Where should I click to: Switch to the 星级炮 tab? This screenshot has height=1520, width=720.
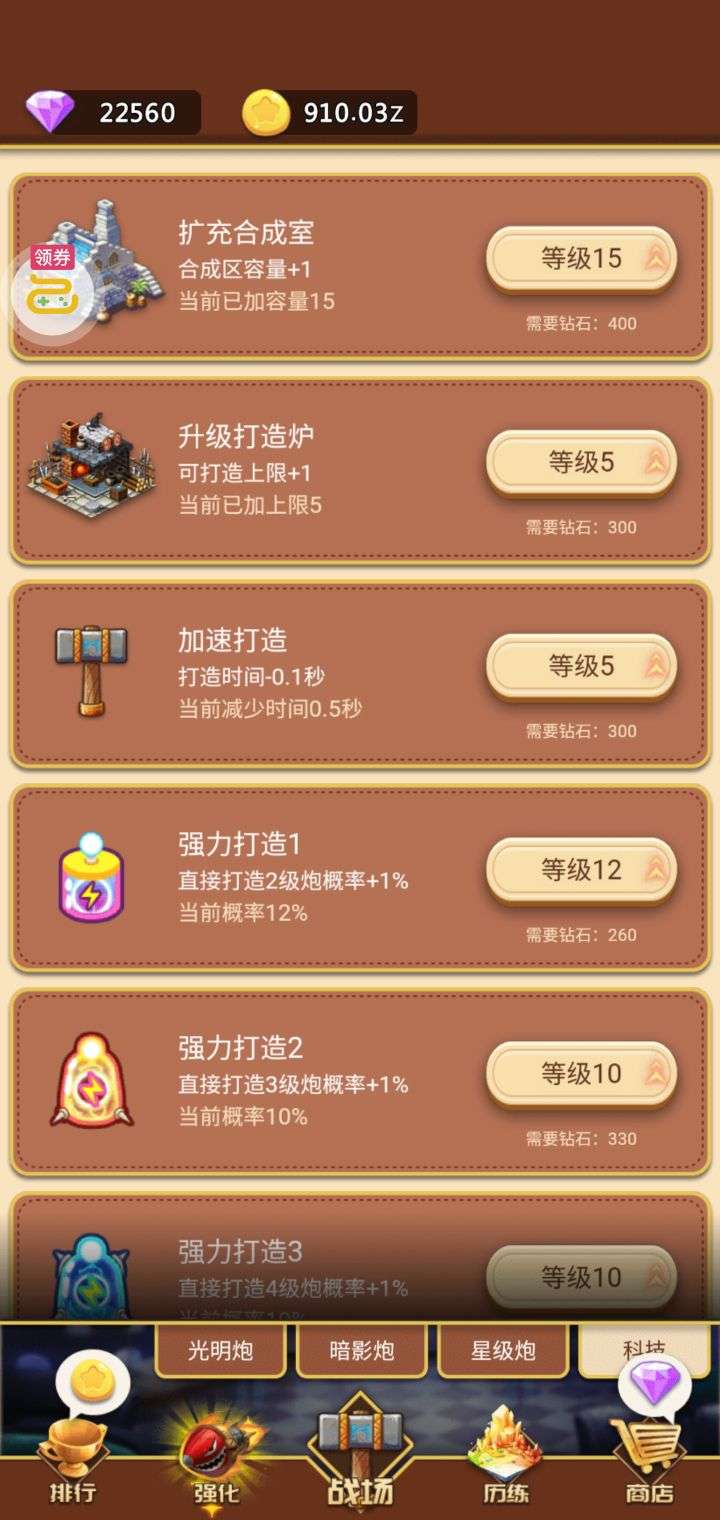click(503, 1351)
